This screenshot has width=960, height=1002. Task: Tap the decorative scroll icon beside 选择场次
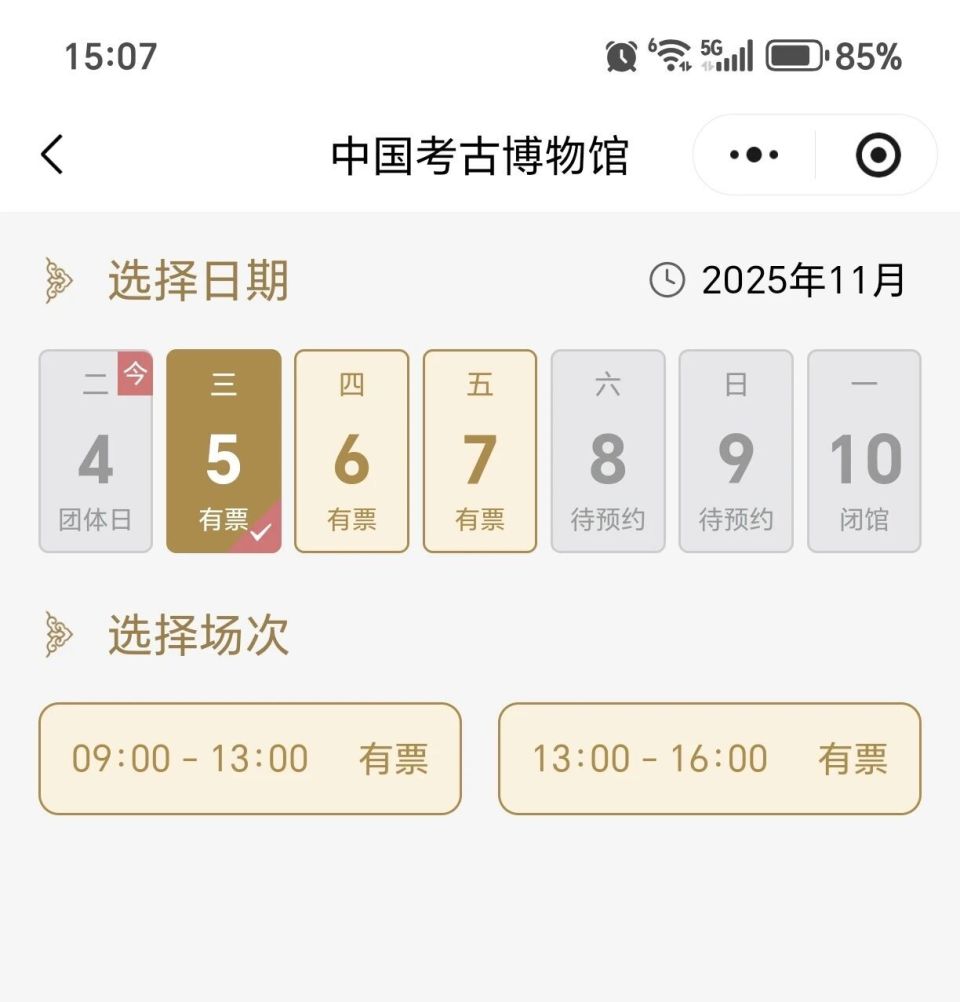56,637
